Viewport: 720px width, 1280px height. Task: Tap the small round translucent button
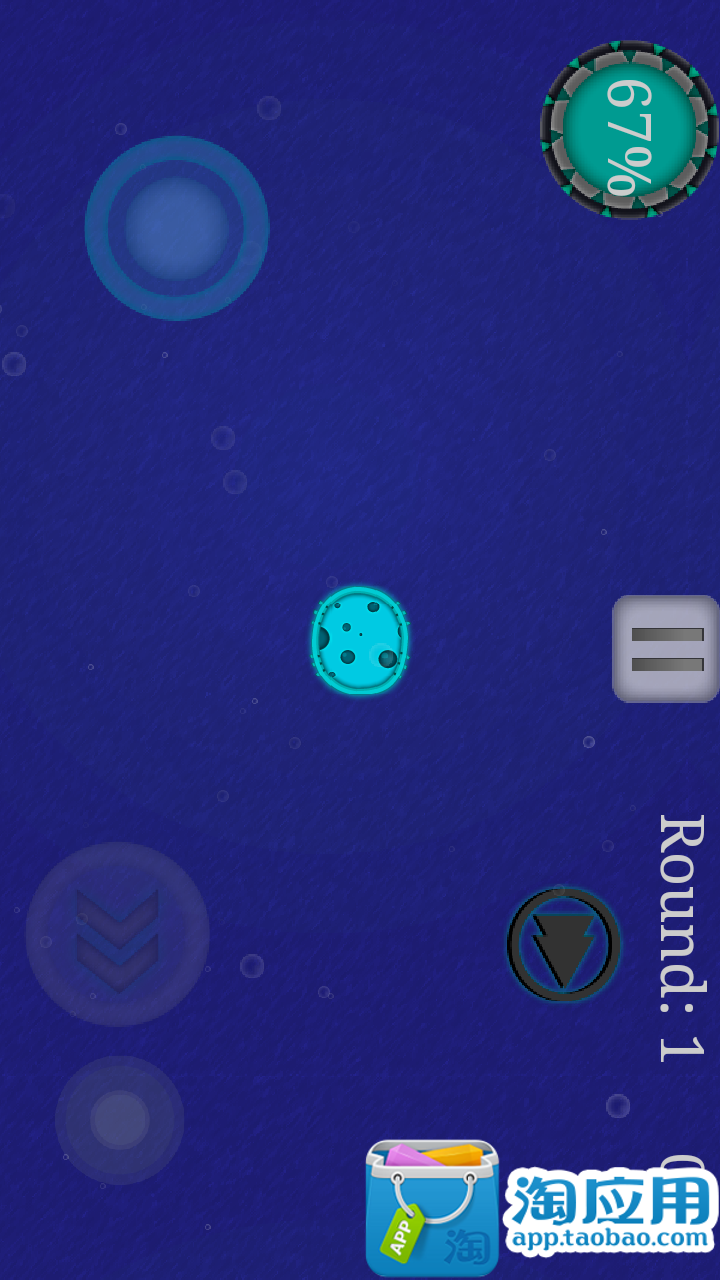pos(120,1120)
